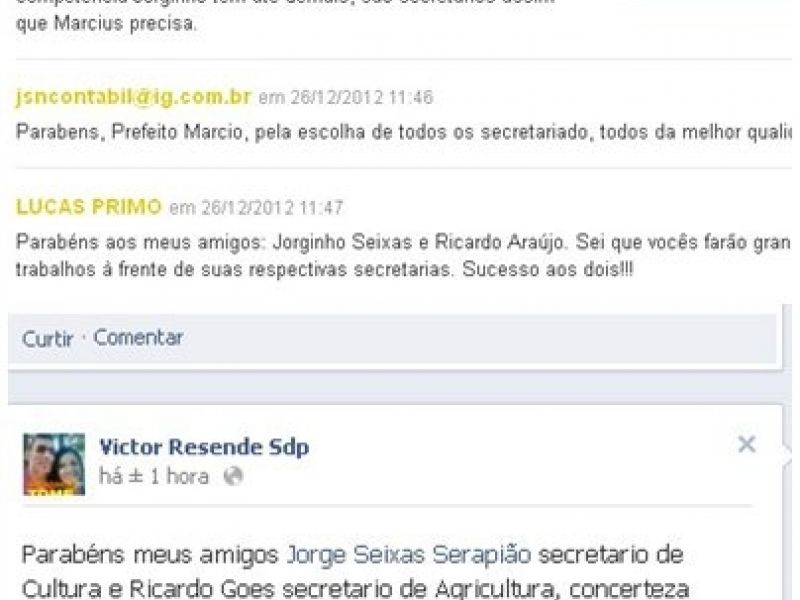The image size is (800, 600).
Task: Tap Curtir to like the post
Action: pyautogui.click(x=47, y=339)
